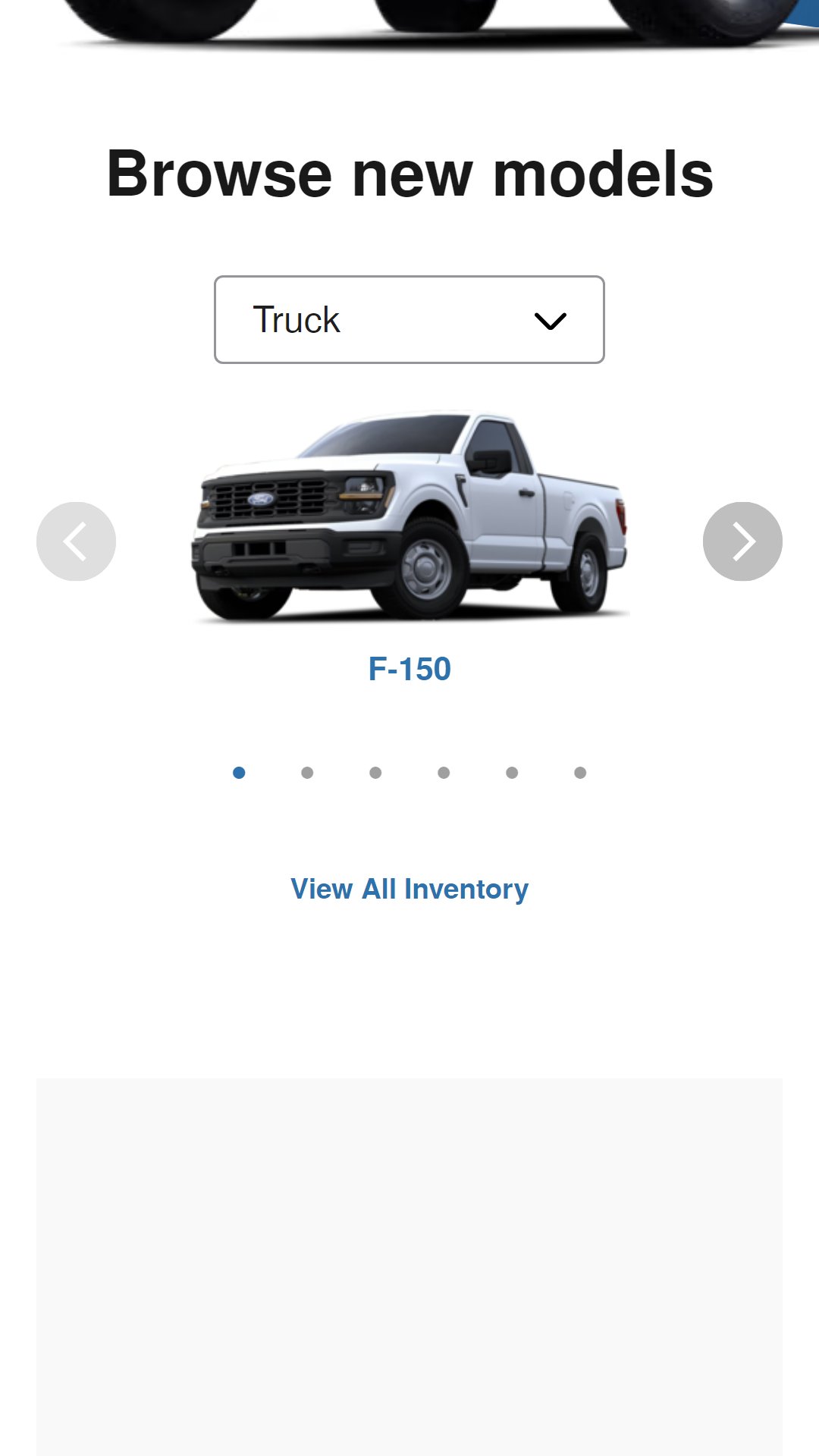The image size is (819, 1456).
Task: Jump to the third carousel page dot
Action: [x=375, y=773]
